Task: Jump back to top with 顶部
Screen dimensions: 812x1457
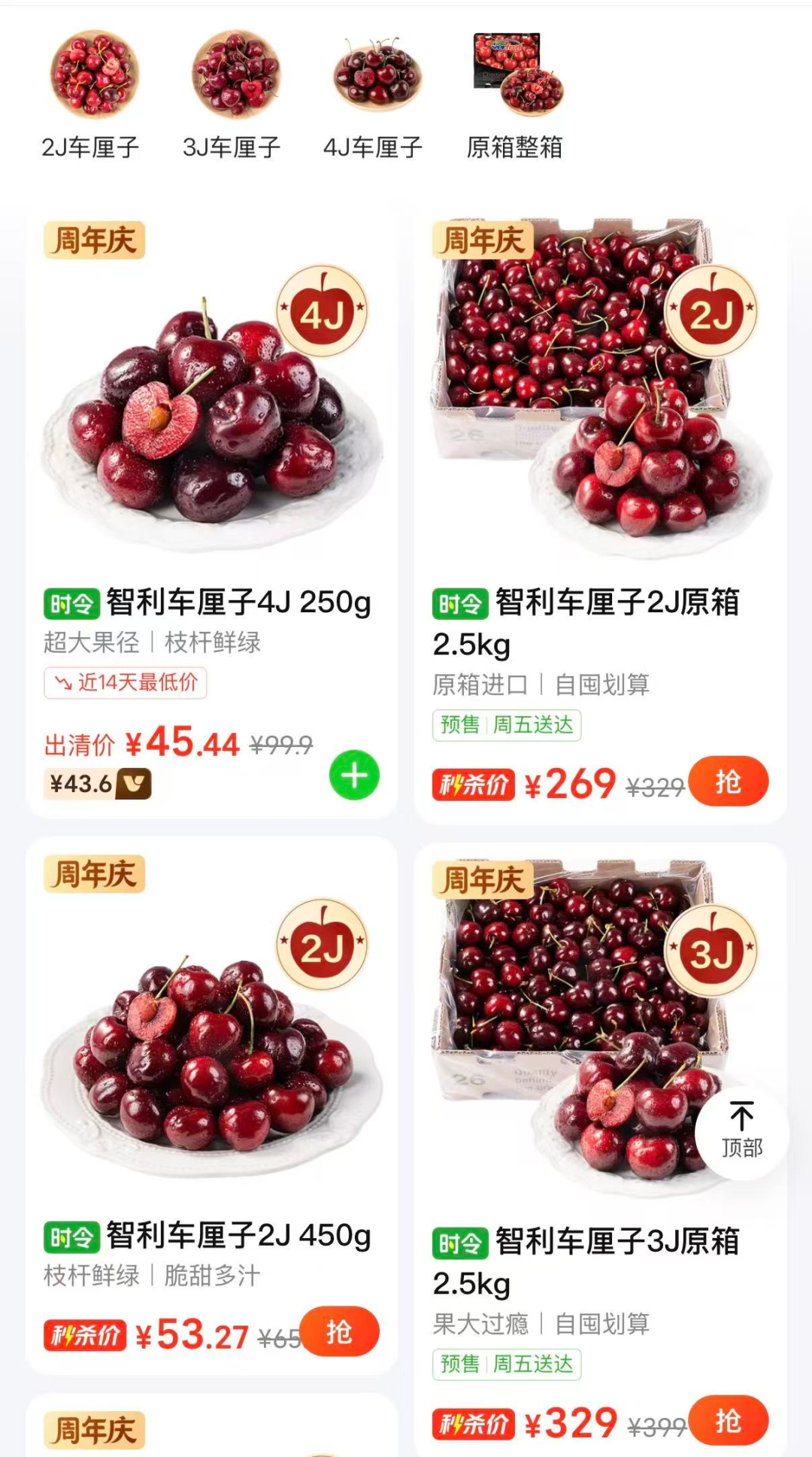Action: [741, 1131]
